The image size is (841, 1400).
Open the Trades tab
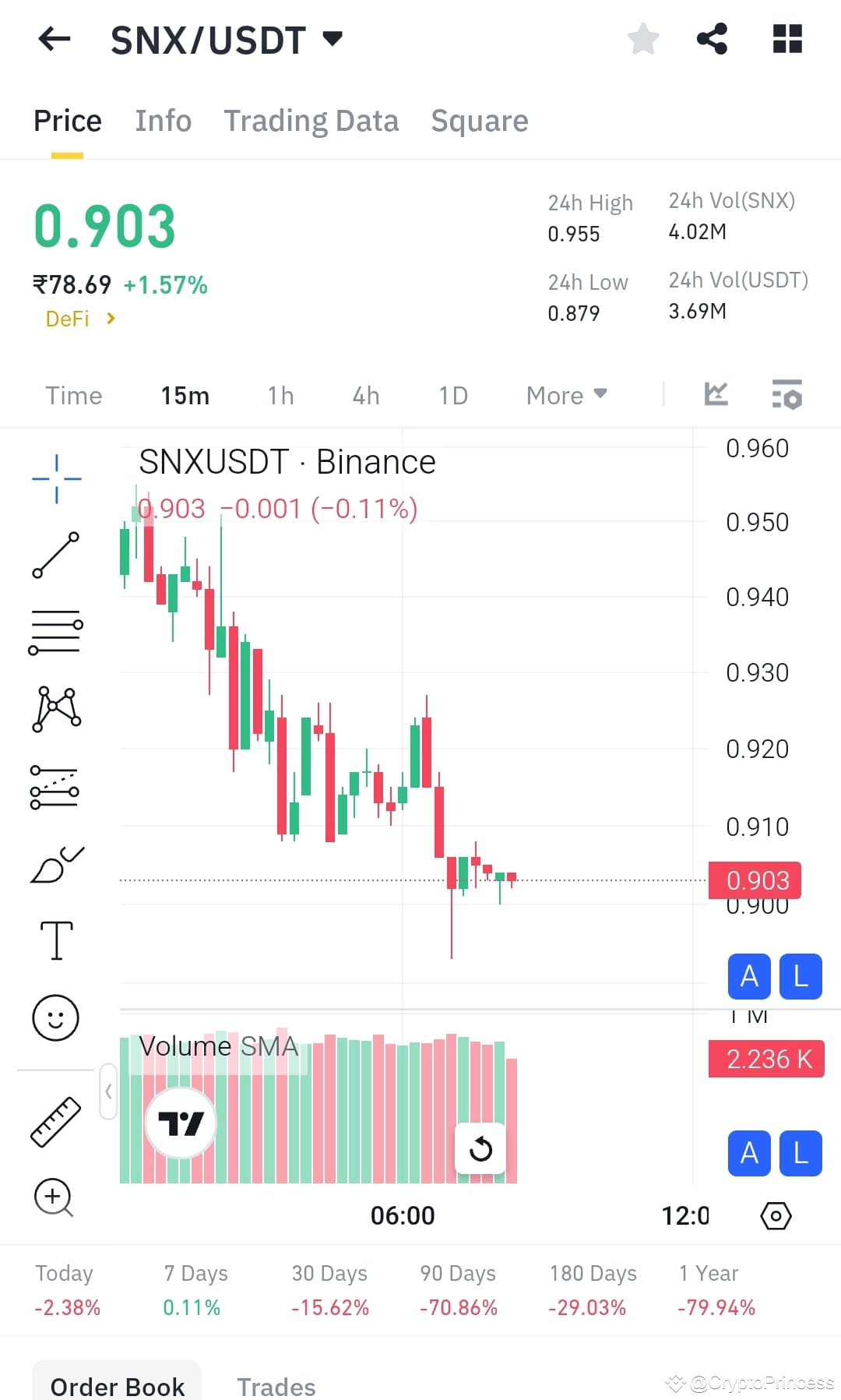[x=276, y=1385]
